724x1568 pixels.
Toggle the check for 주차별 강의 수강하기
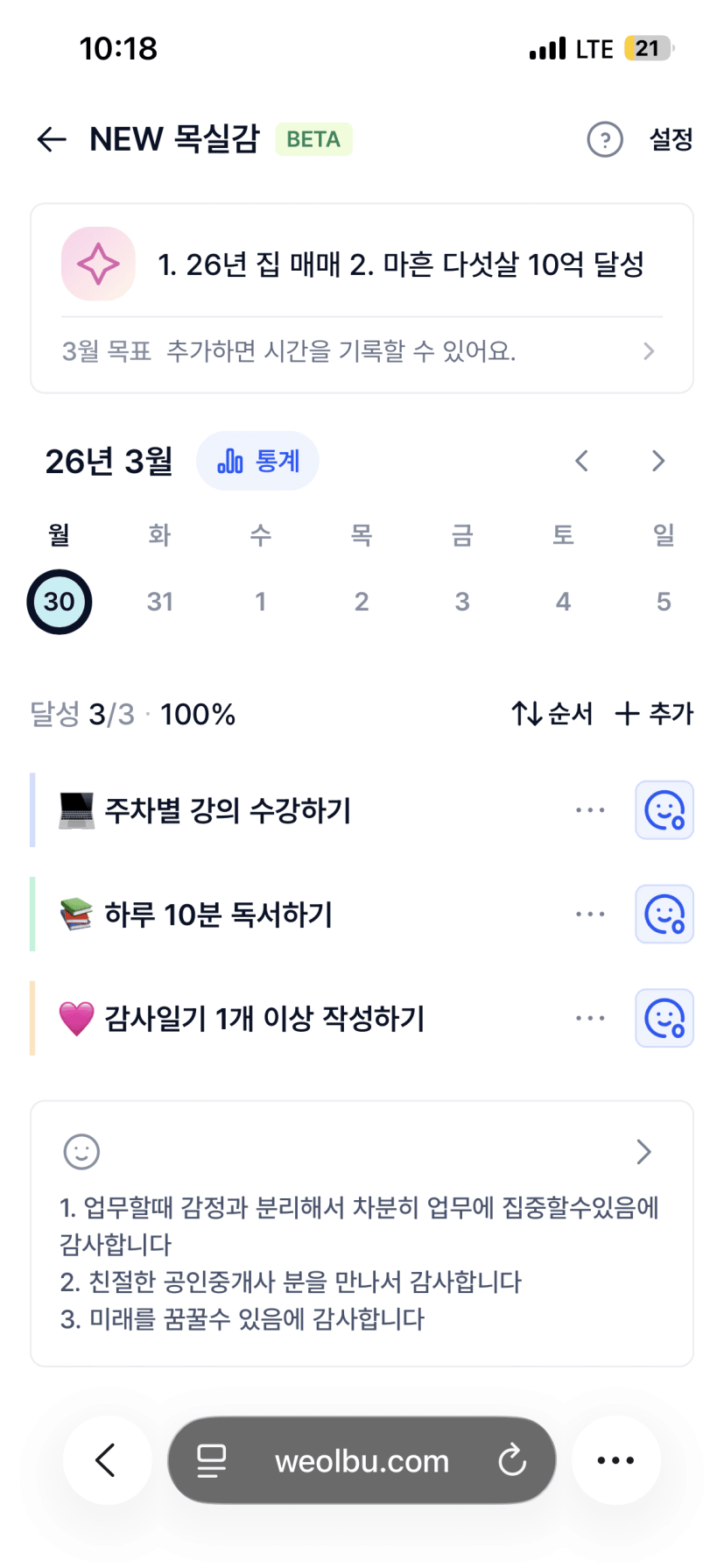(664, 810)
